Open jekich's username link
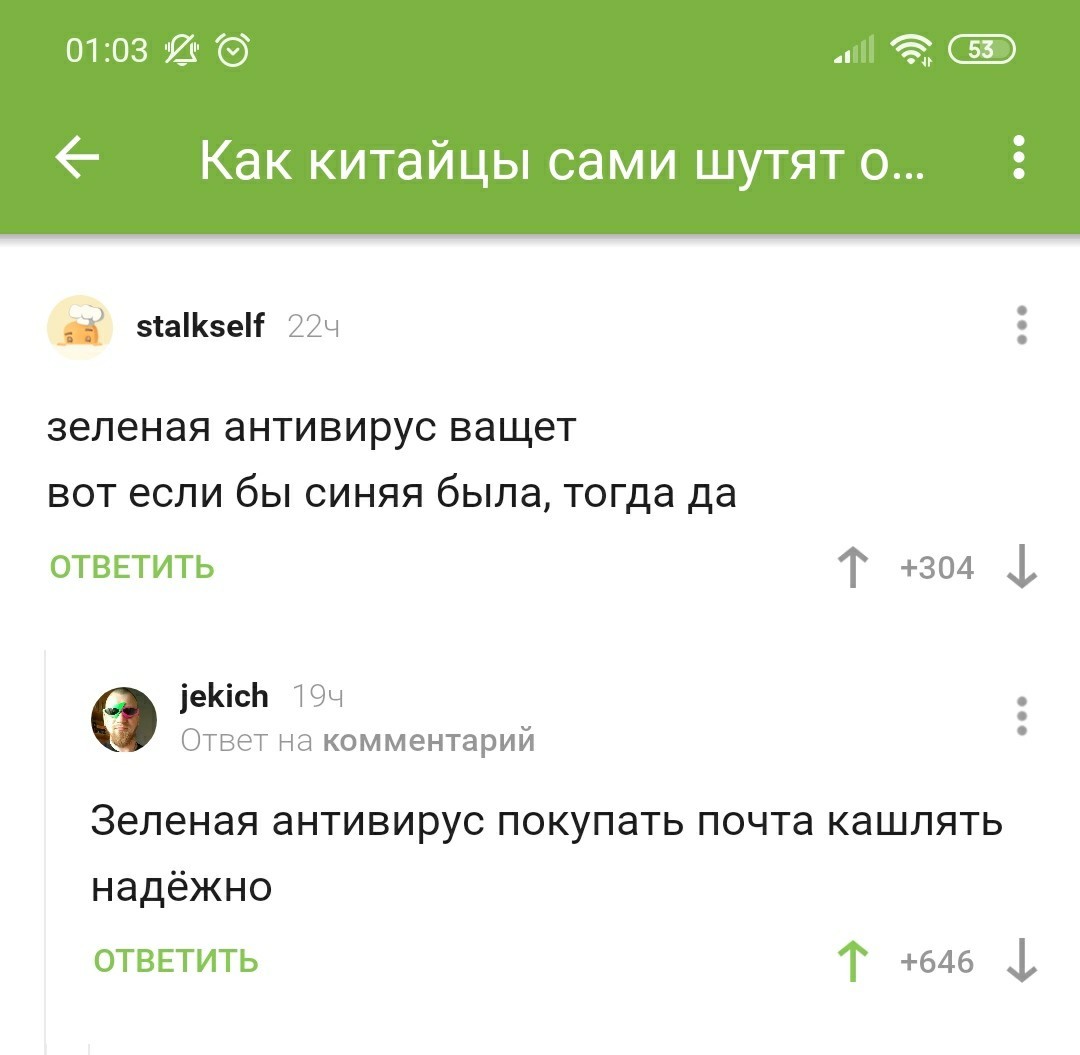Viewport: 1080px width, 1055px height. 224,695
